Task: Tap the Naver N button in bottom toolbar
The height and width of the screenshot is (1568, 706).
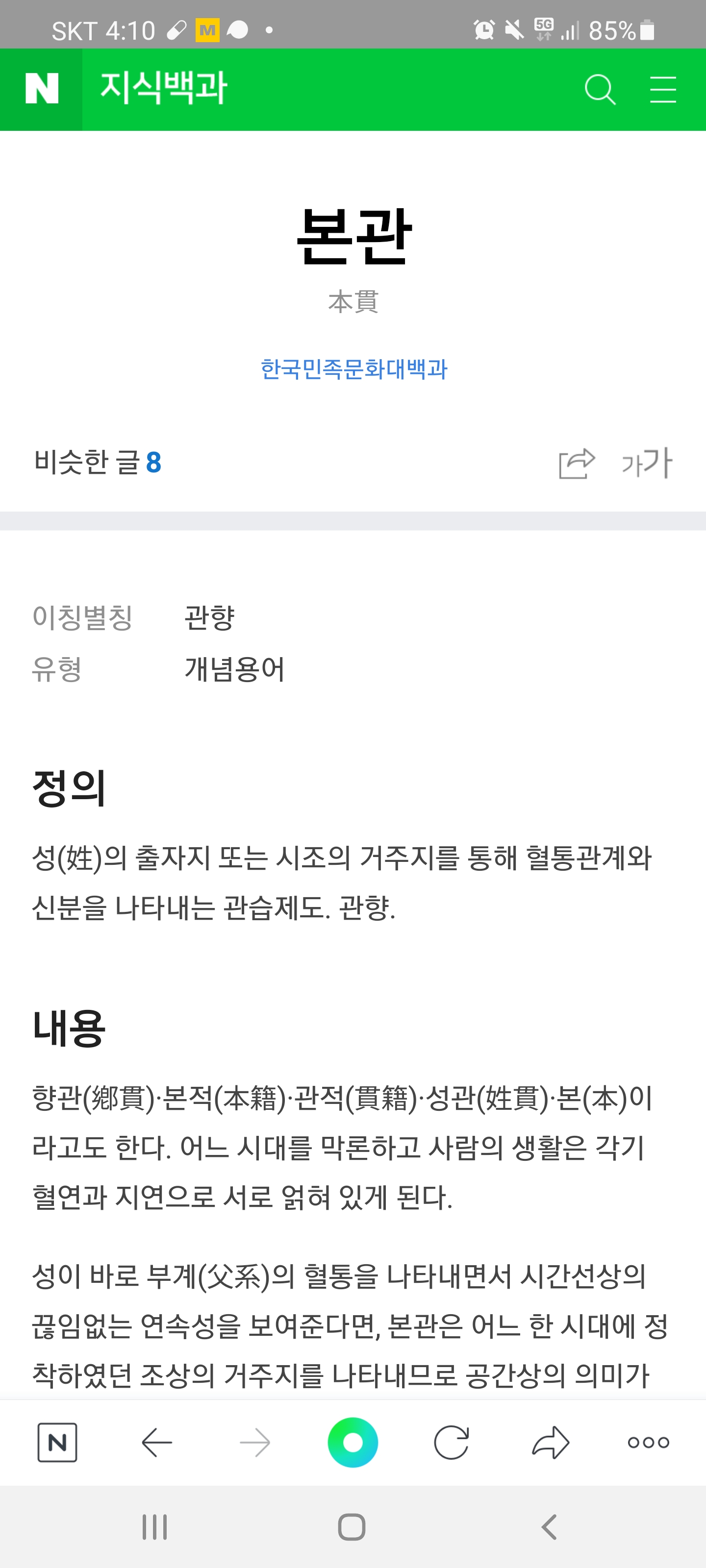Action: click(x=57, y=1442)
